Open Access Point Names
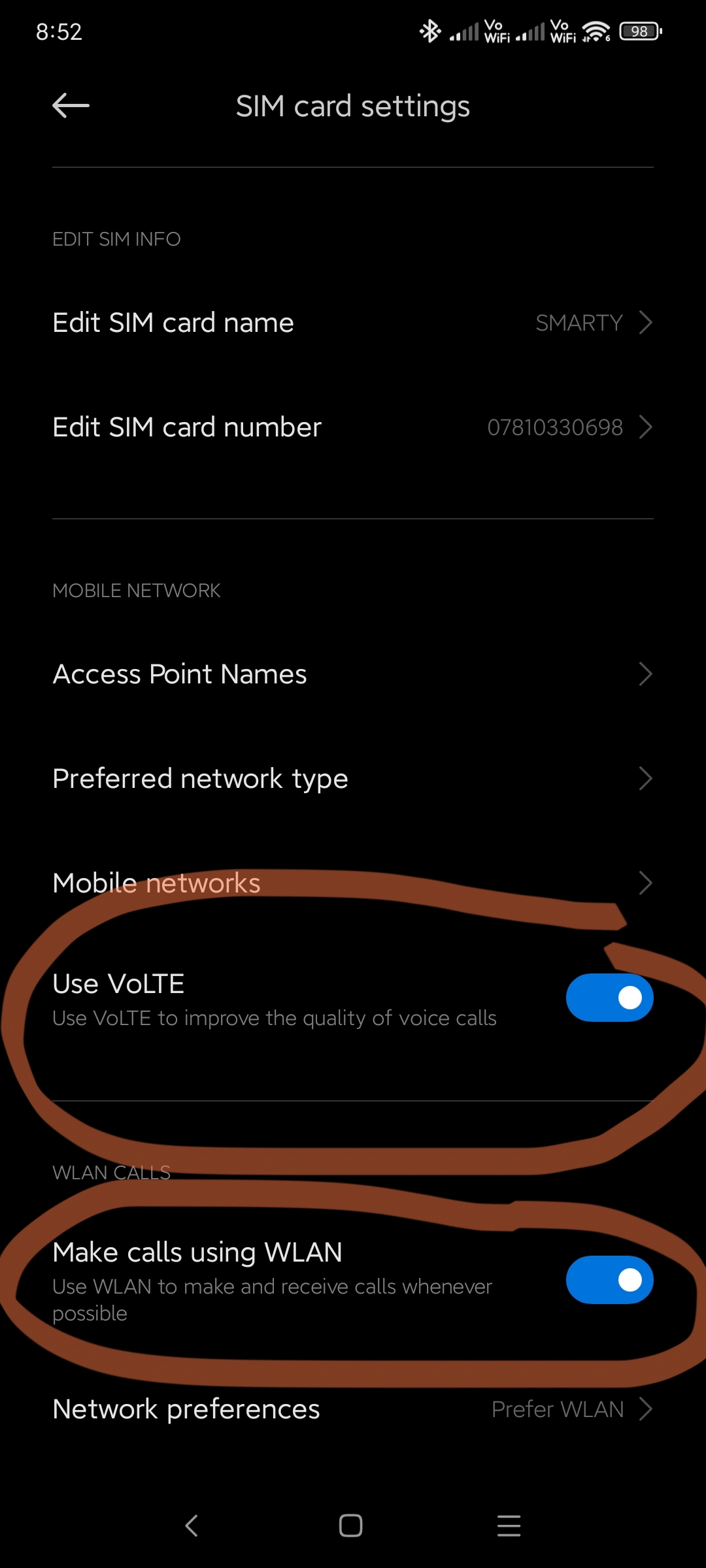Image resolution: width=706 pixels, height=1568 pixels. 353,674
